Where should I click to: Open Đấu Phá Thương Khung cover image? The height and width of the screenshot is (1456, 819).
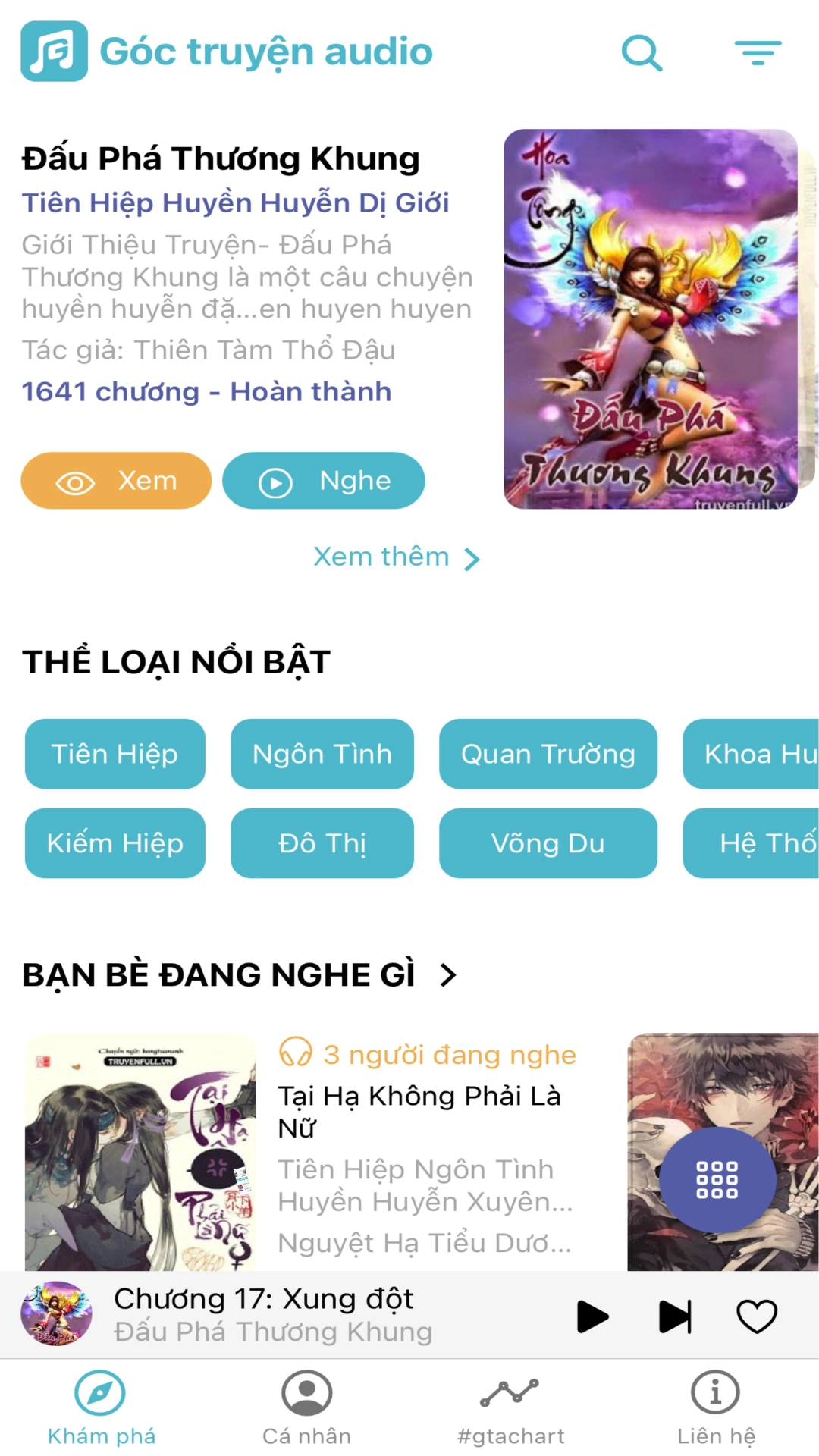pos(651,319)
